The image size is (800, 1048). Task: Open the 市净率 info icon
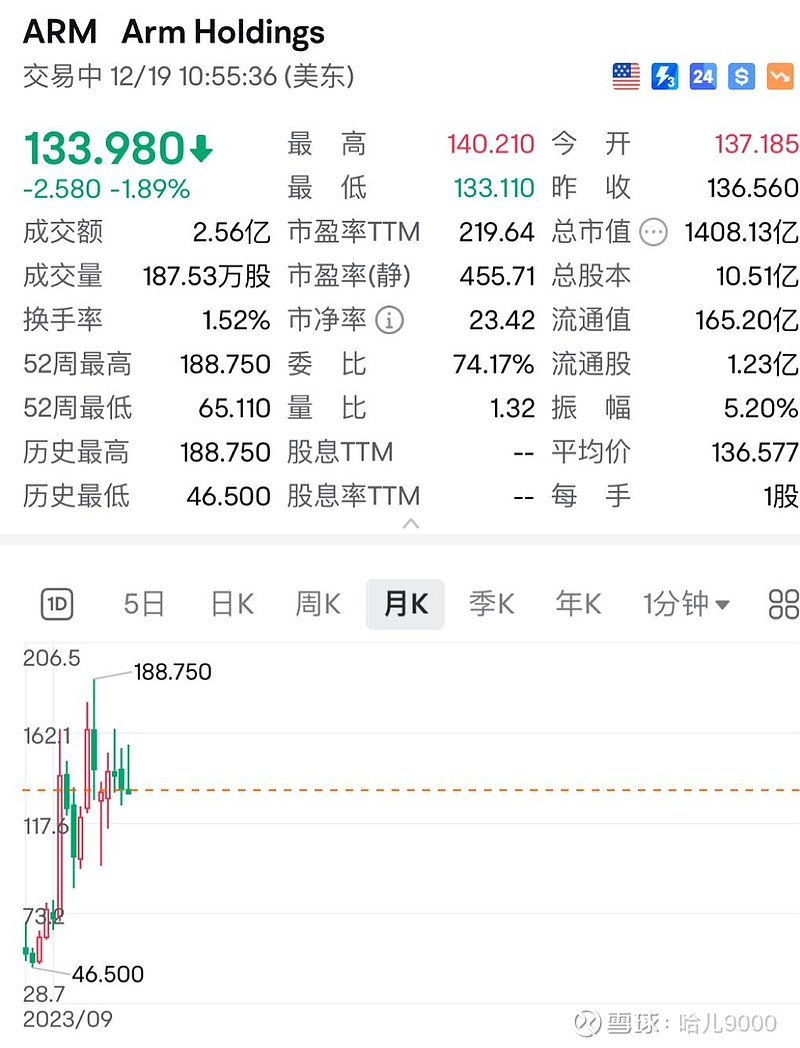[389, 320]
